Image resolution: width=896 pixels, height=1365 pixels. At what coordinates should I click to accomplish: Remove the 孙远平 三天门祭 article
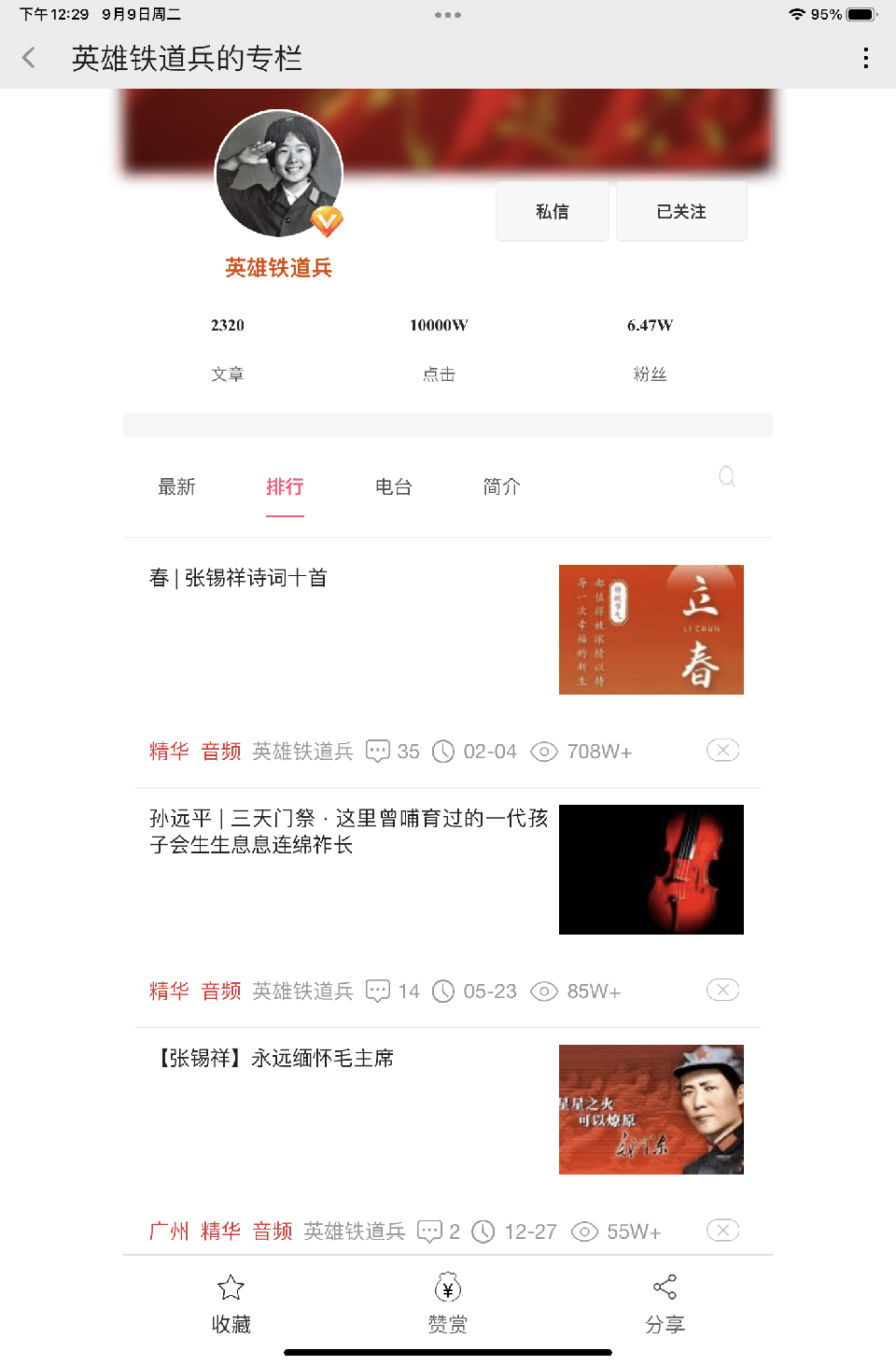(722, 991)
